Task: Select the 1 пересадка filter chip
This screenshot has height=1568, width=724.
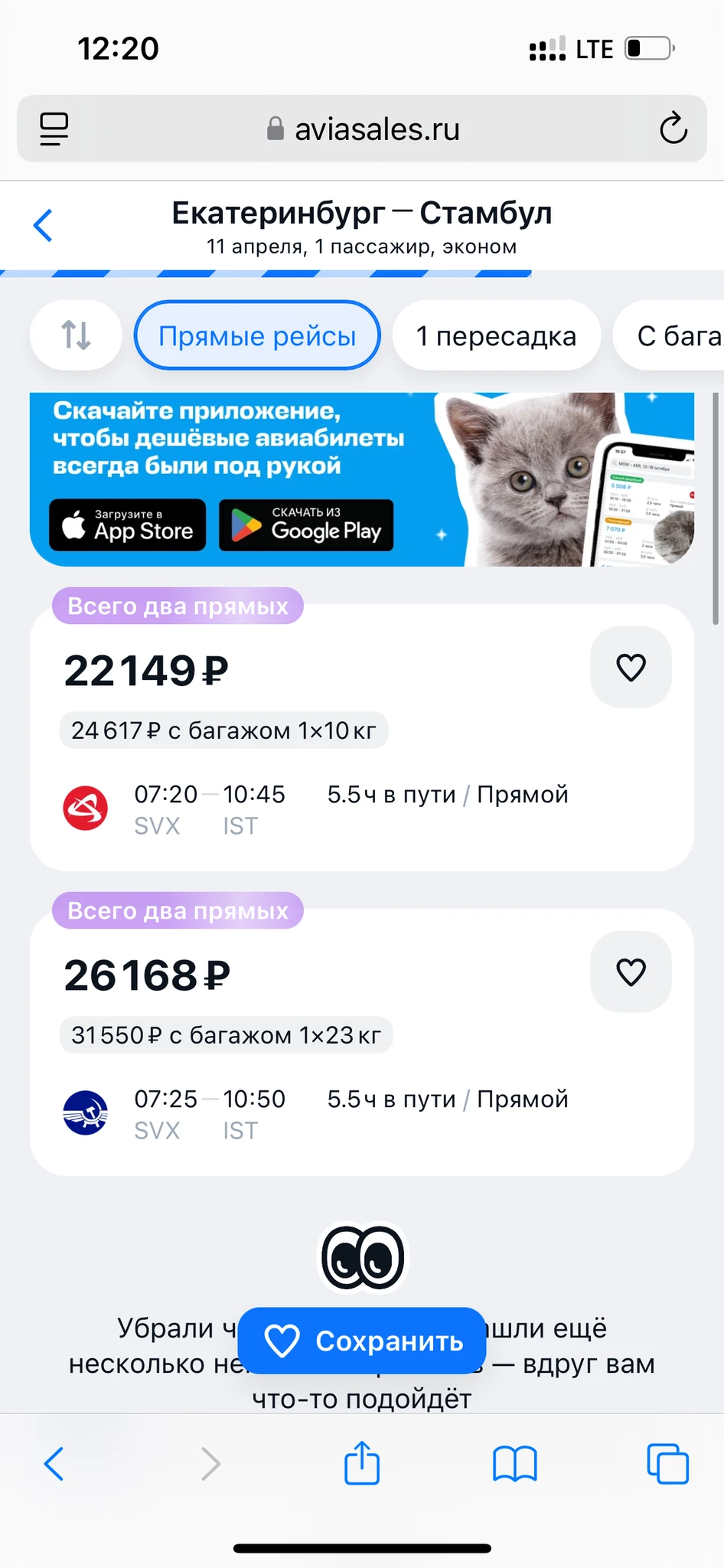Action: pyautogui.click(x=496, y=335)
